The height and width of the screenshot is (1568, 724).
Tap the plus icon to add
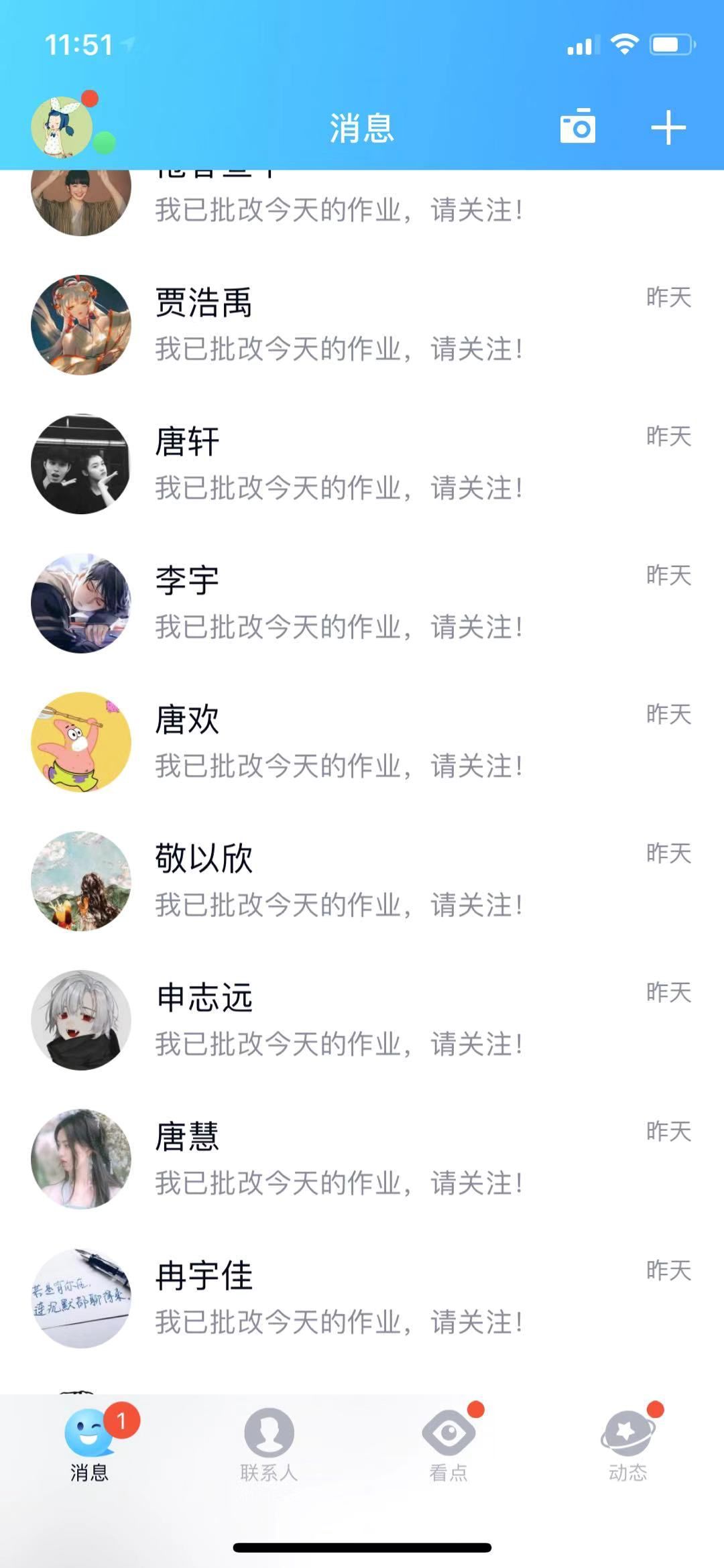(668, 127)
